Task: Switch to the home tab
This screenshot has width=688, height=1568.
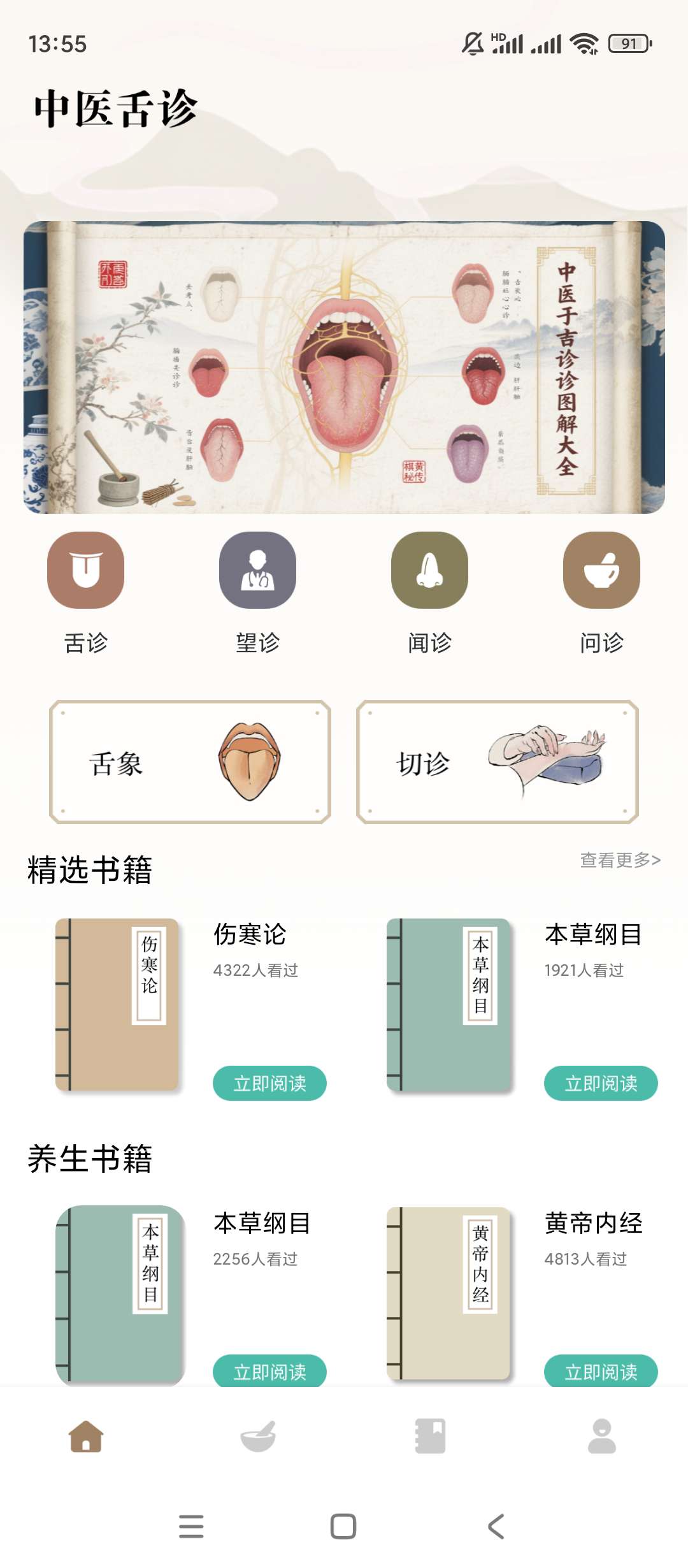Action: [x=86, y=1436]
